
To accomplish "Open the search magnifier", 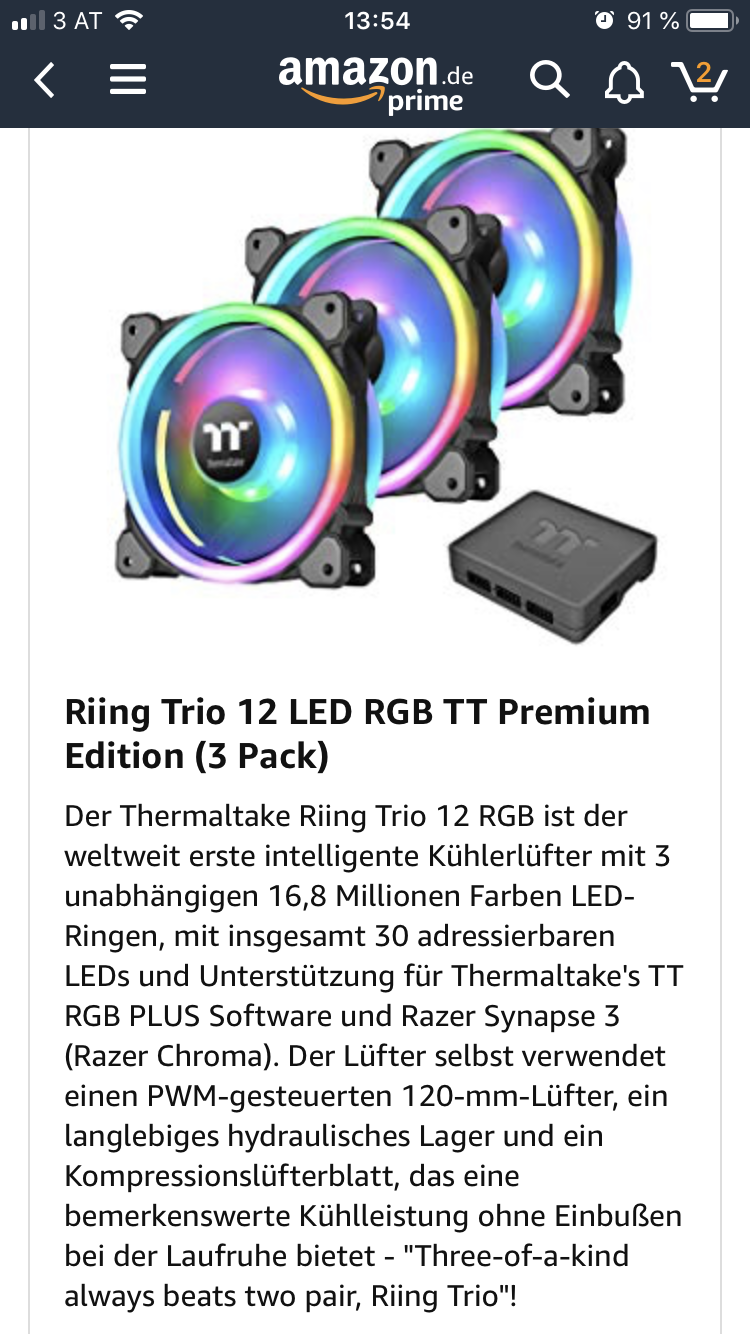I will click(549, 80).
